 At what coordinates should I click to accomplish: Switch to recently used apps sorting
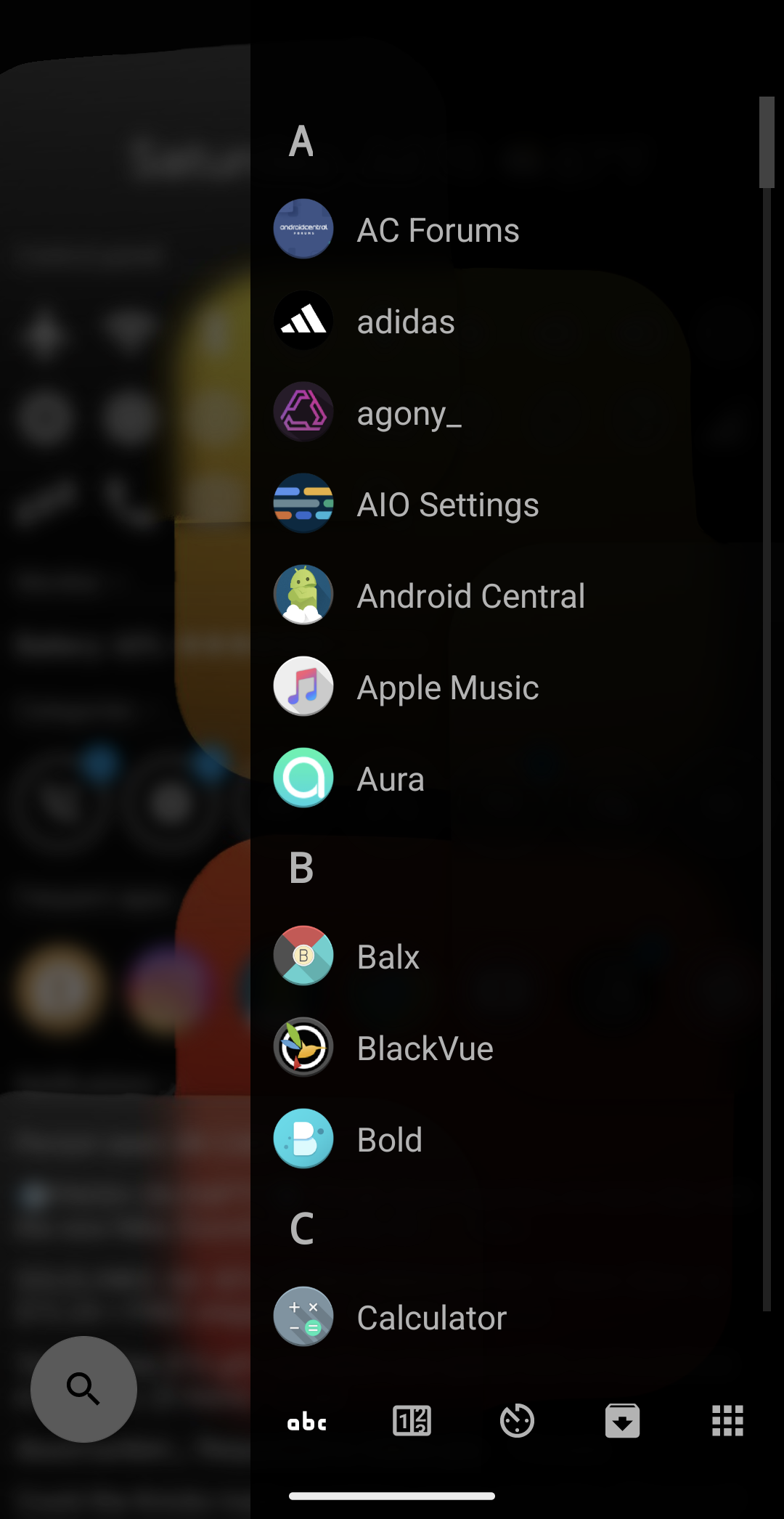click(x=517, y=1421)
